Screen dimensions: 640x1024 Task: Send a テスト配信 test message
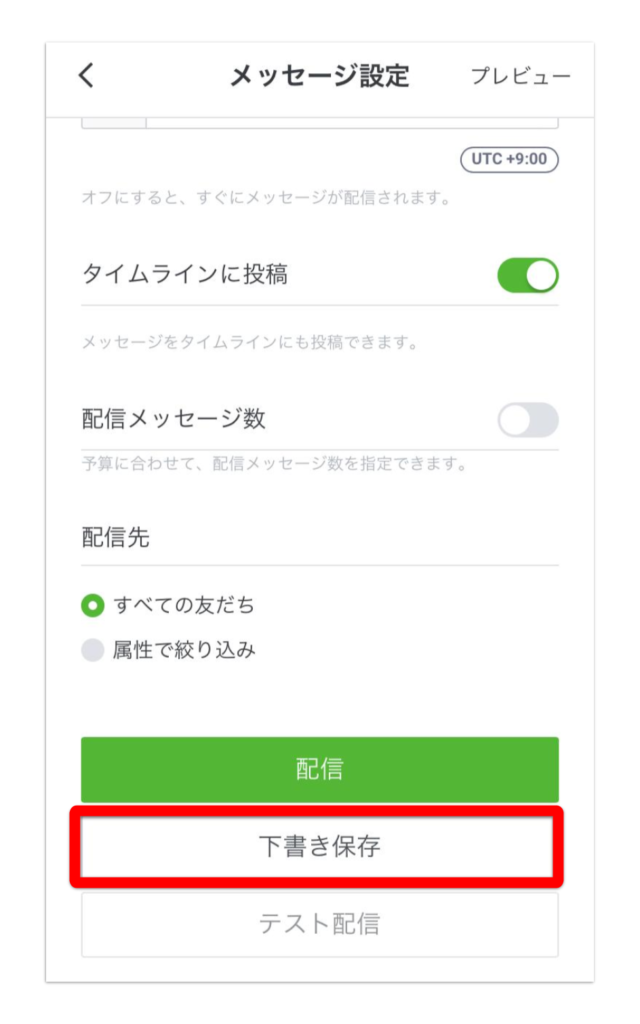click(x=320, y=924)
